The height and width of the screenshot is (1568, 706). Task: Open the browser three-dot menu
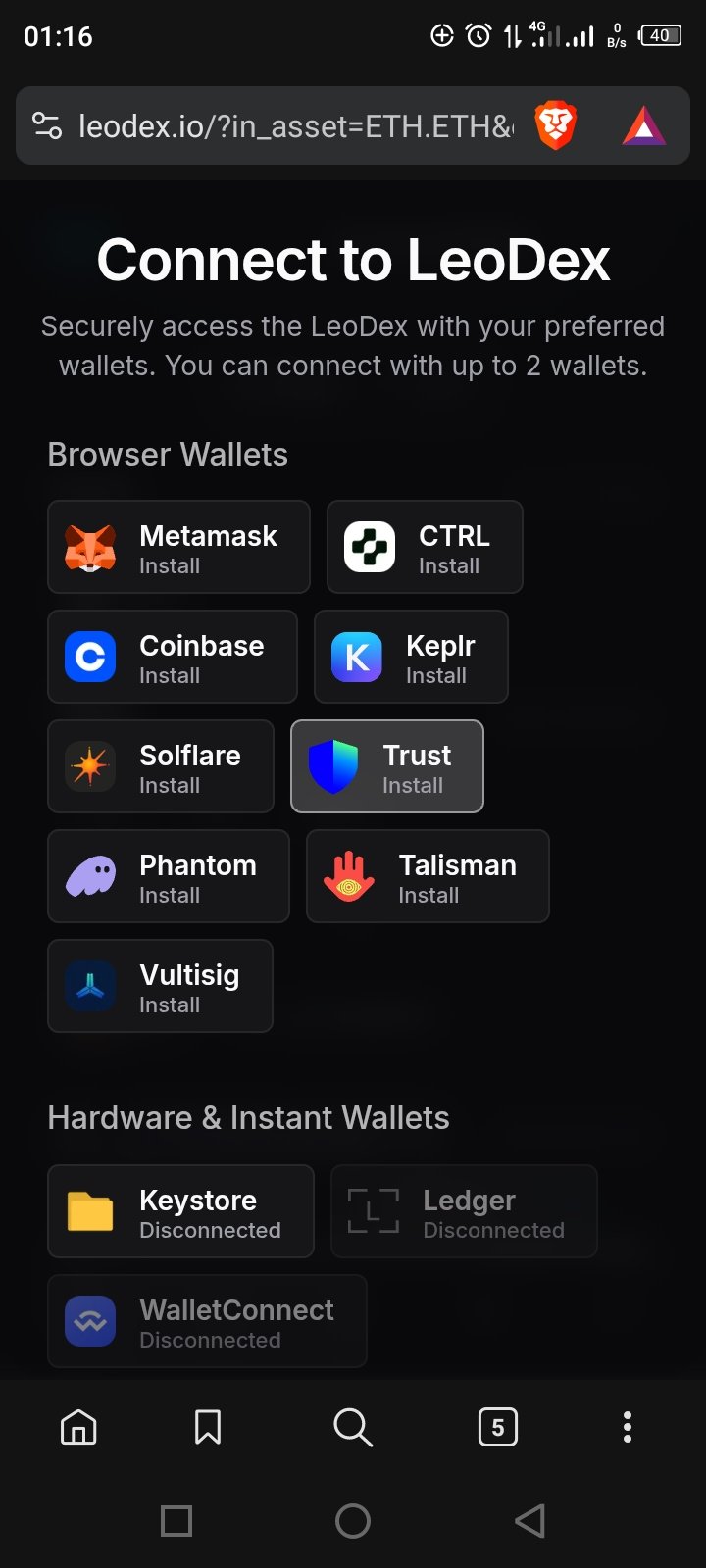(628, 1427)
